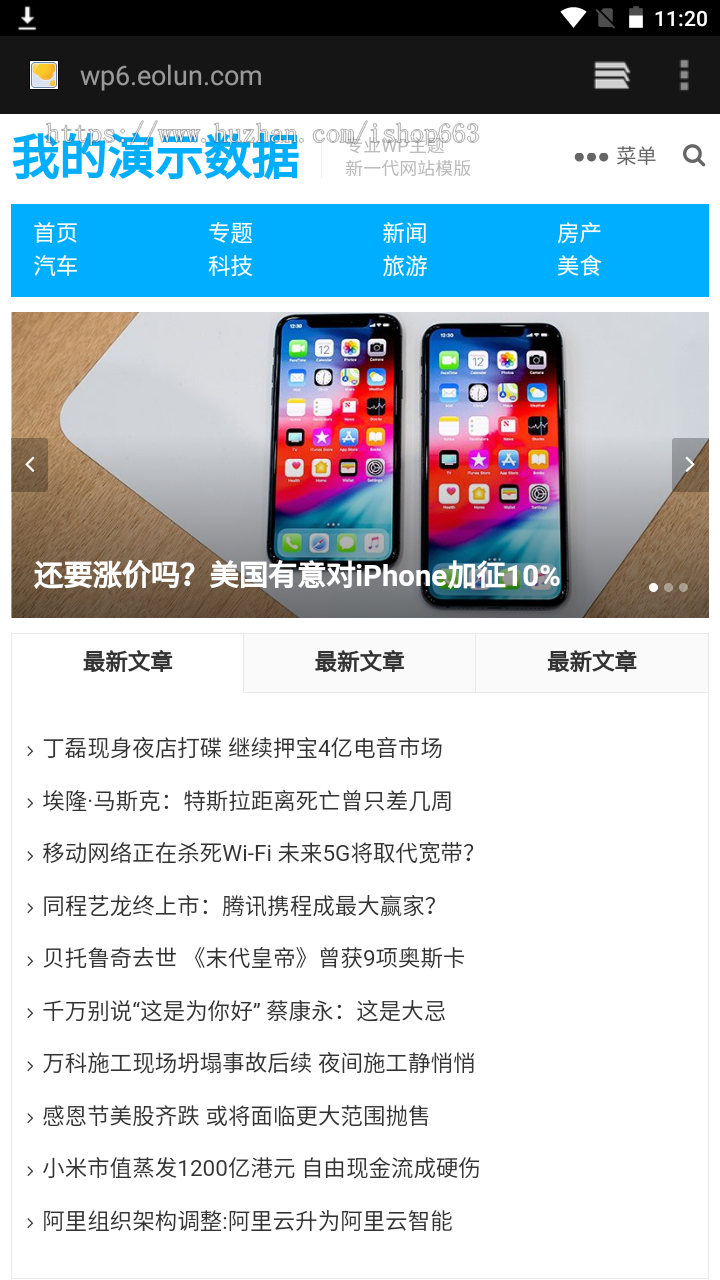Open the 科技 section

pyautogui.click(x=231, y=266)
